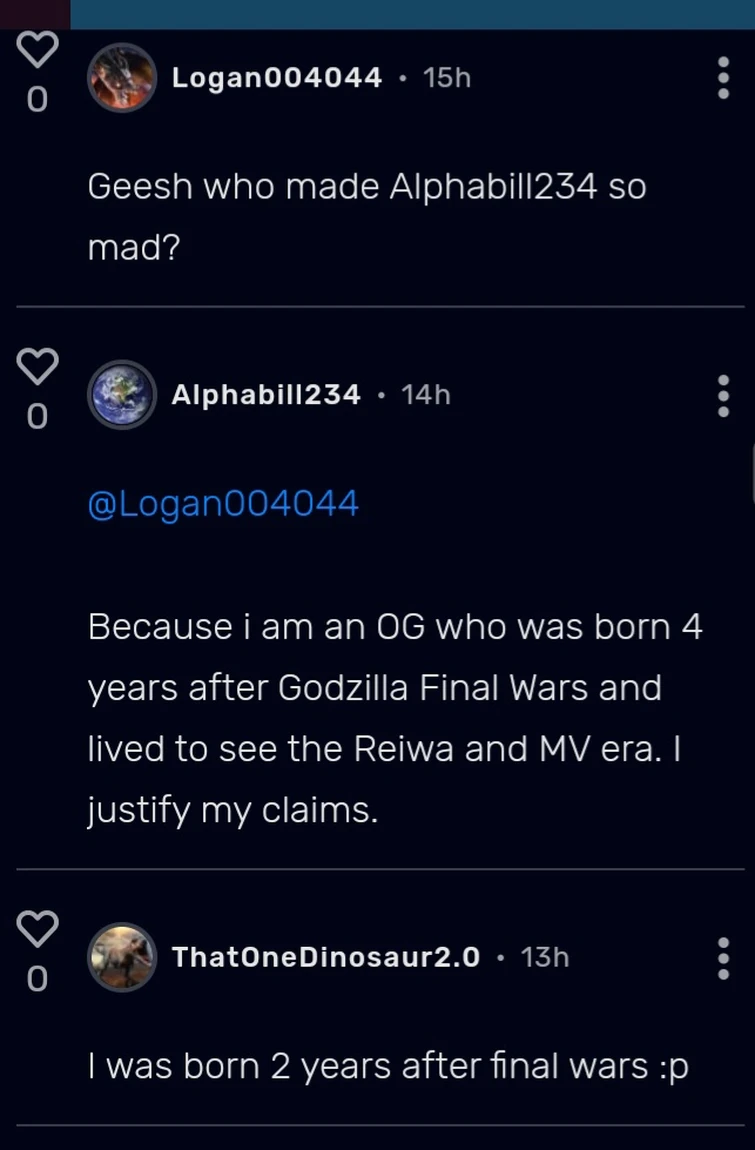Click the username Alphabill234
This screenshot has height=1150, width=755.
(x=266, y=394)
